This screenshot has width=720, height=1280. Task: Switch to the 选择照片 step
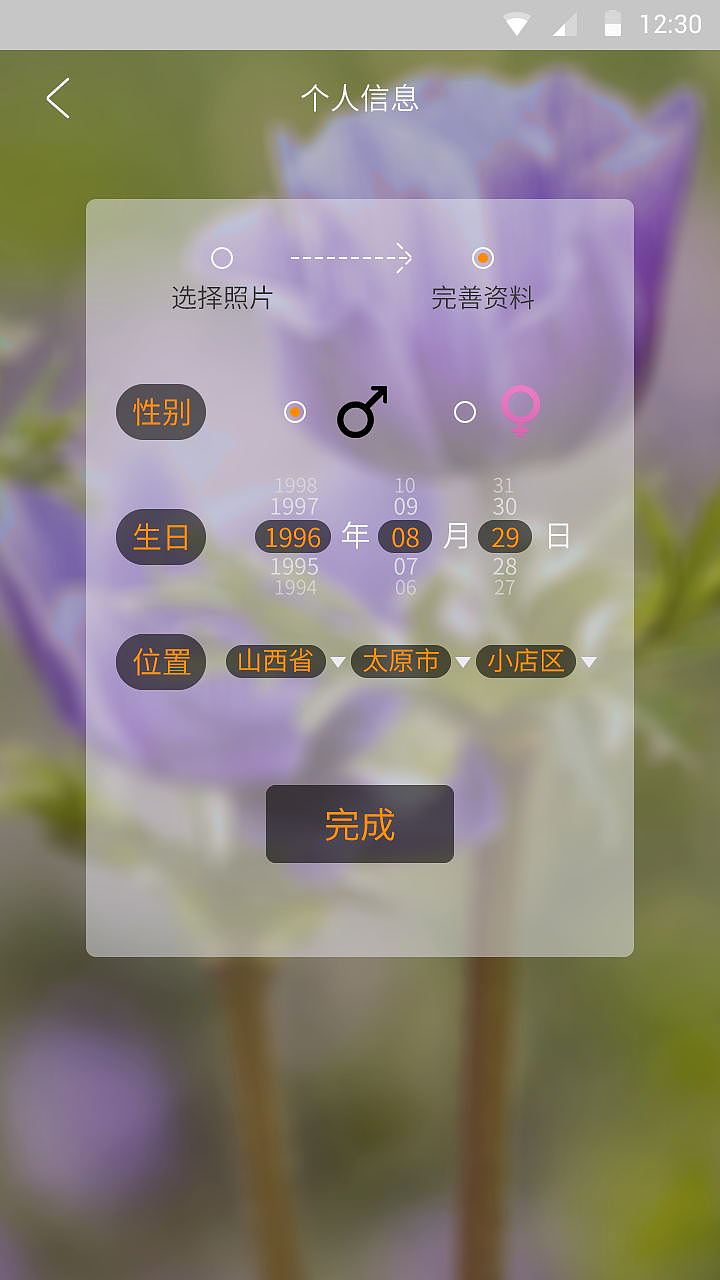(x=221, y=258)
